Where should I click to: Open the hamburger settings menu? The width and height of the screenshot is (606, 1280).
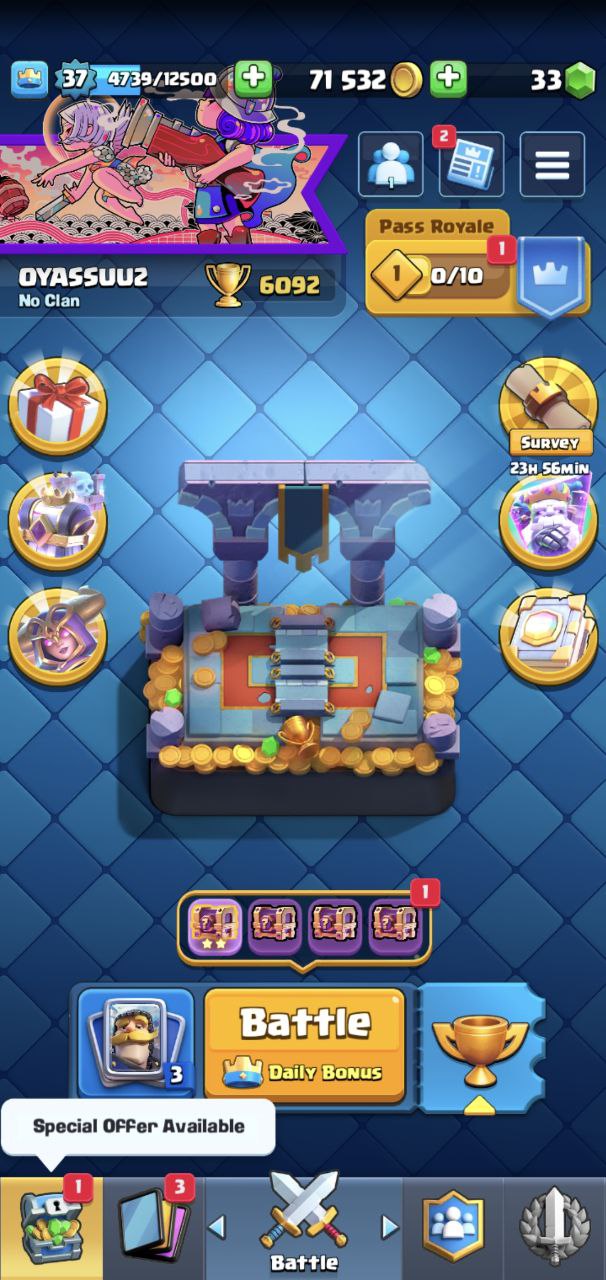click(552, 165)
